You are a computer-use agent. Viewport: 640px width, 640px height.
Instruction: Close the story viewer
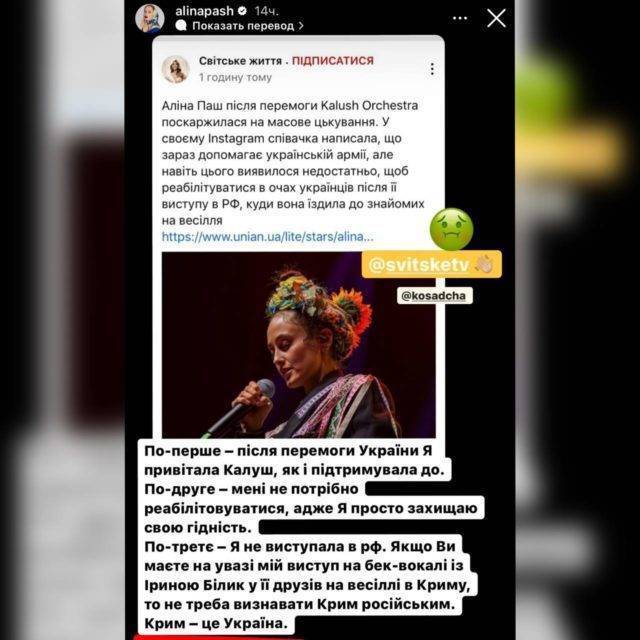click(496, 17)
